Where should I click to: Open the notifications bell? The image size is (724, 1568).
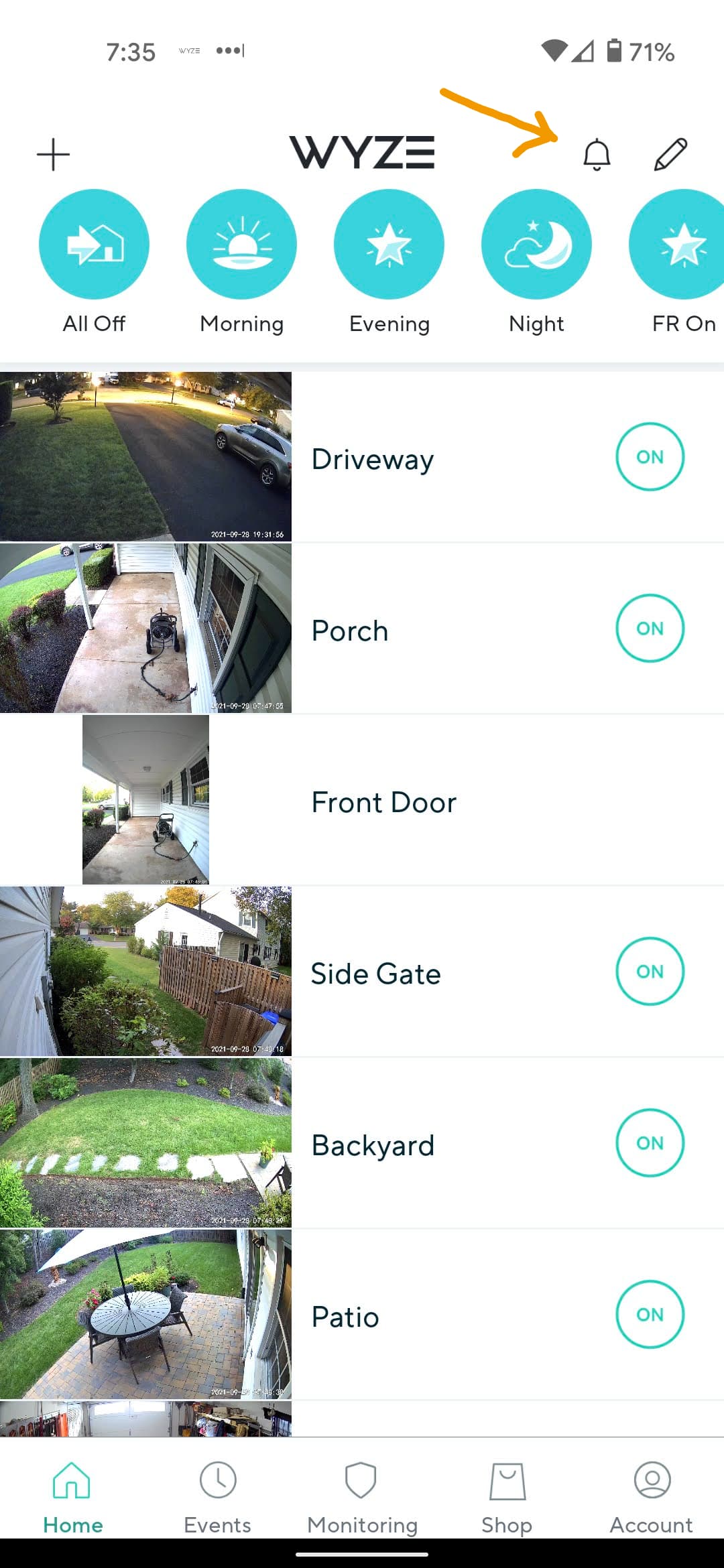(596, 155)
